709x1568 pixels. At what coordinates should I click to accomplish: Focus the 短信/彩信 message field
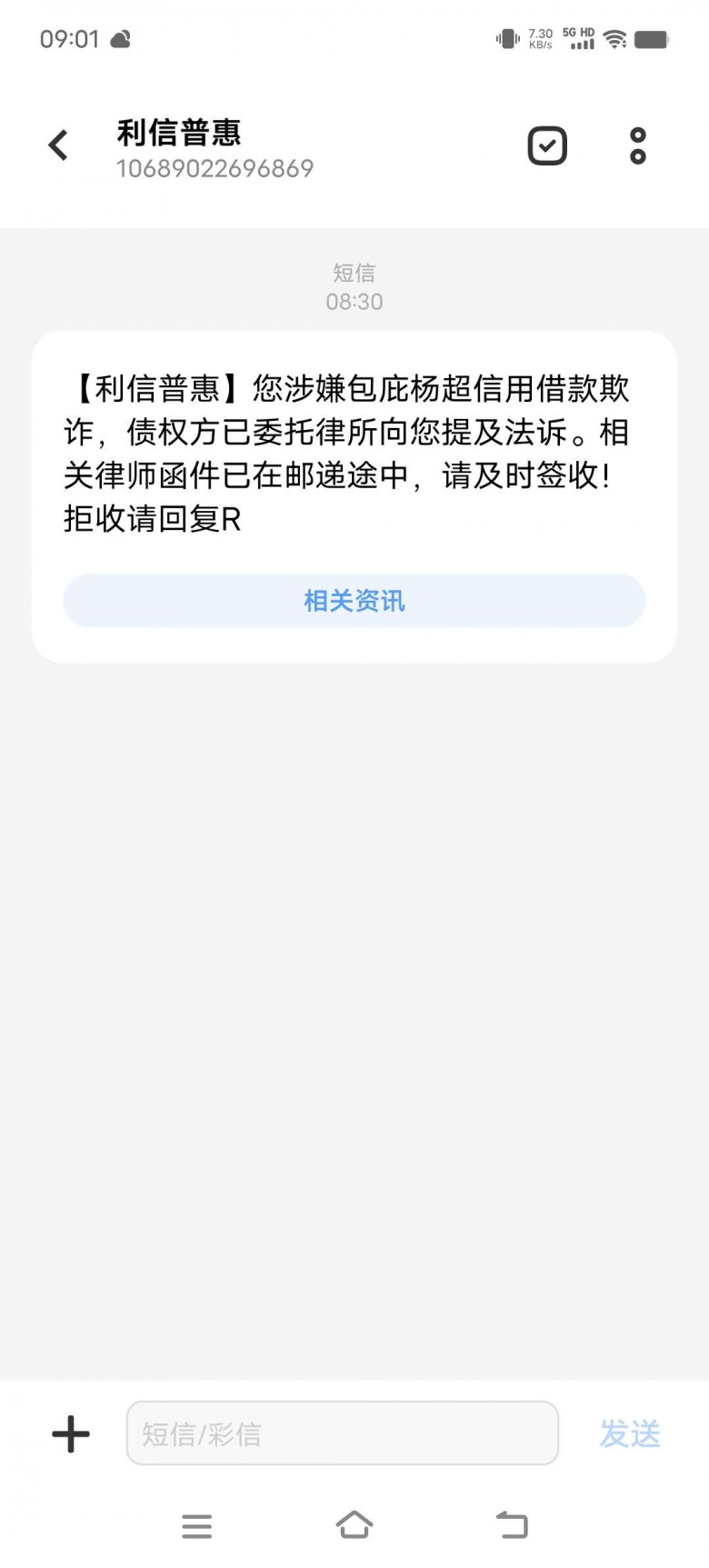coord(342,1433)
